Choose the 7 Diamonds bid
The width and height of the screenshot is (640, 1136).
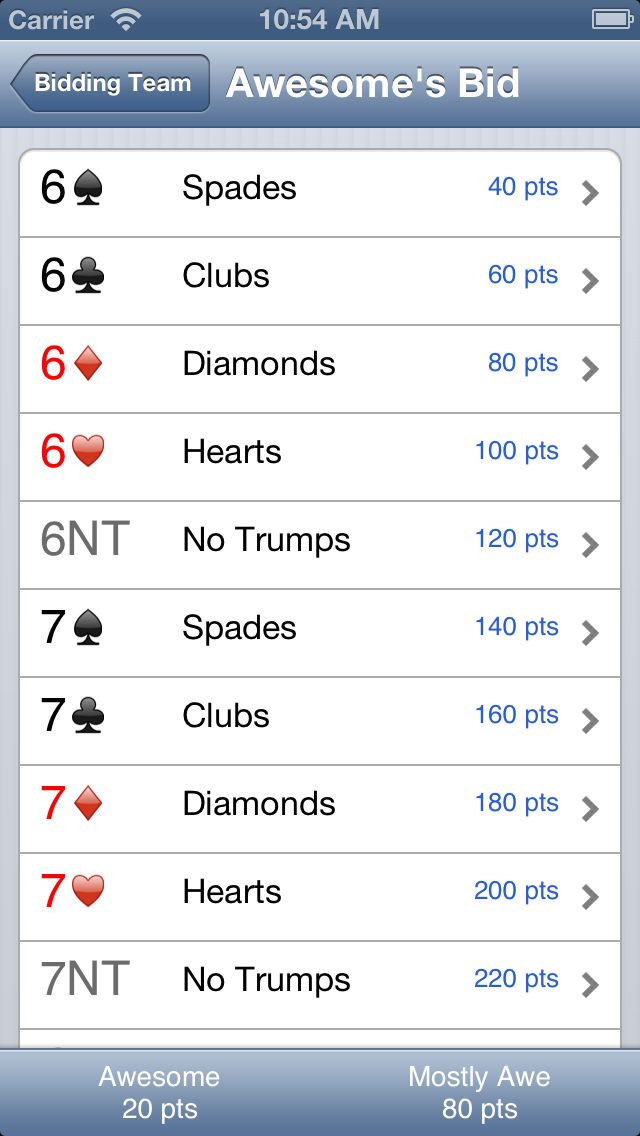320,805
